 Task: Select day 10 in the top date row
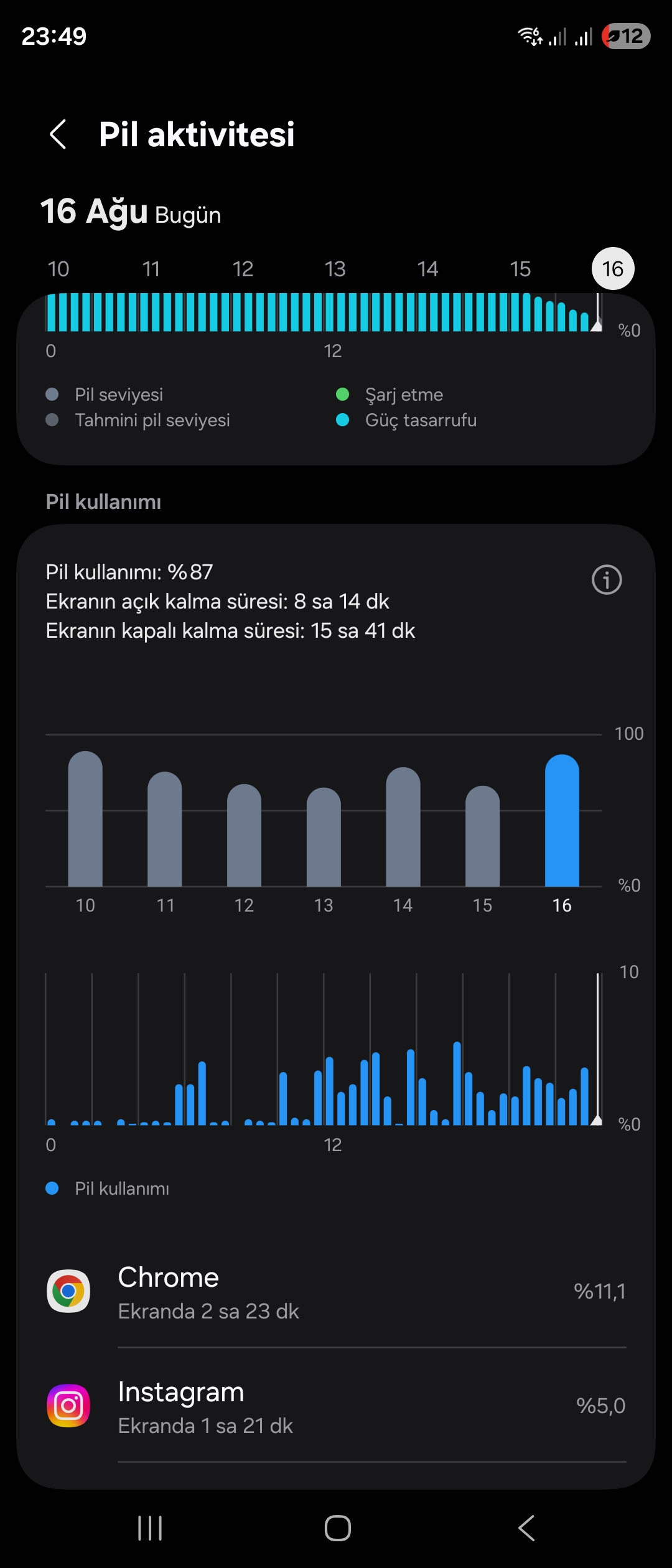click(x=58, y=269)
